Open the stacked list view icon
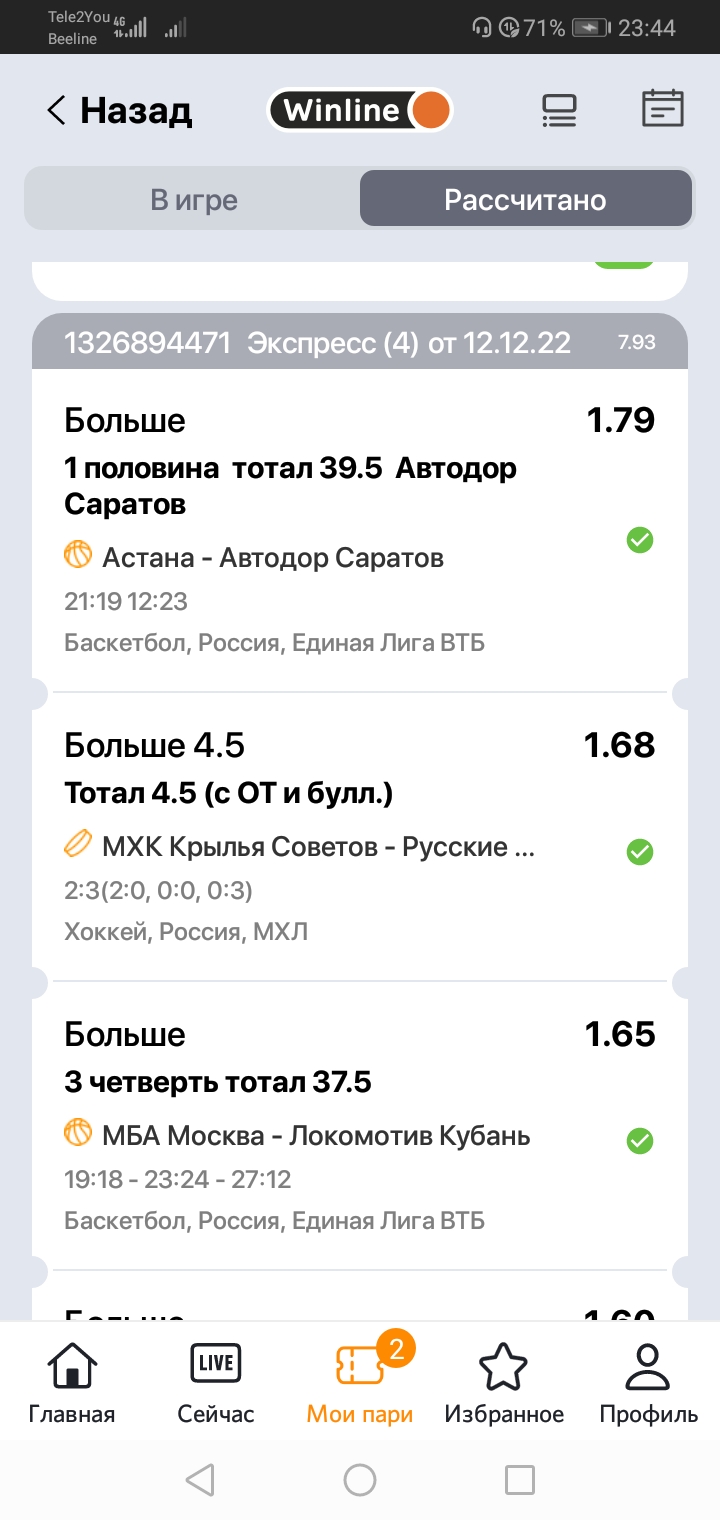The width and height of the screenshot is (720, 1520). coord(559,110)
